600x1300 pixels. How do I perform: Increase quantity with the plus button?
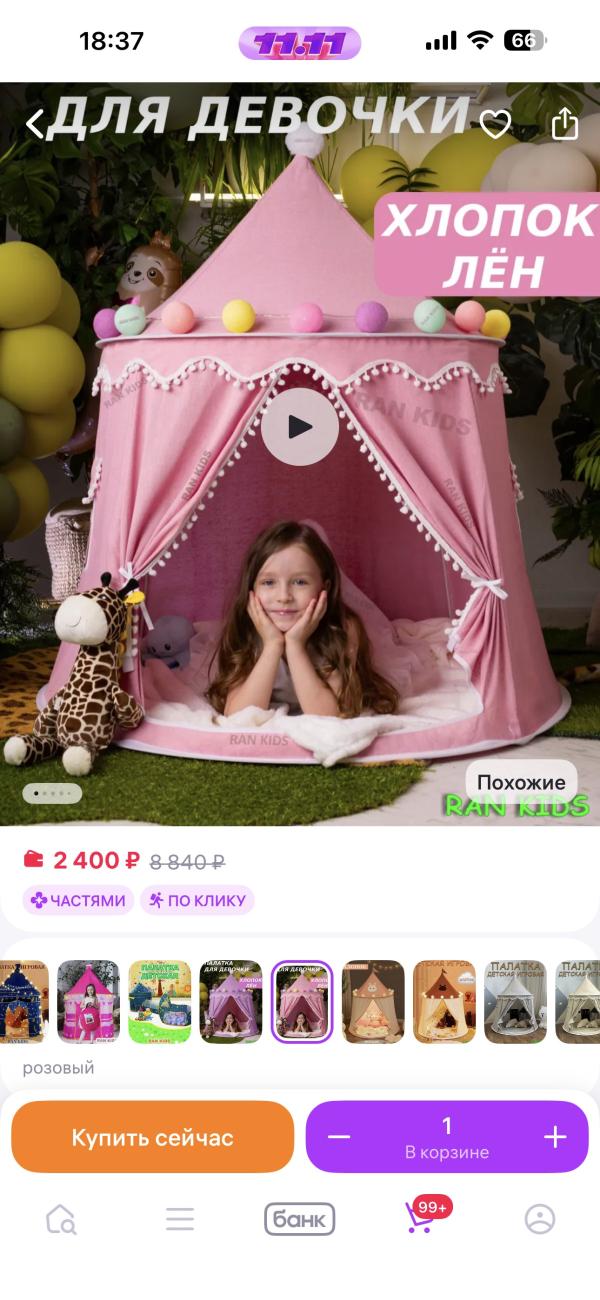(x=555, y=1137)
